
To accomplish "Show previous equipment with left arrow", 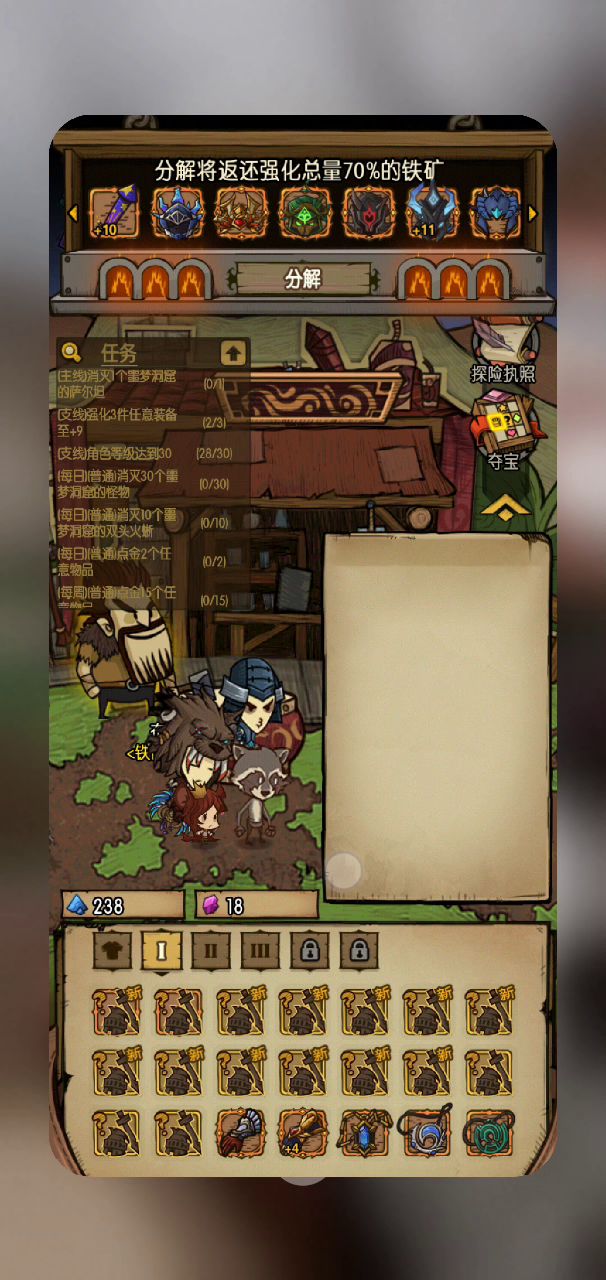I will click(x=72, y=213).
